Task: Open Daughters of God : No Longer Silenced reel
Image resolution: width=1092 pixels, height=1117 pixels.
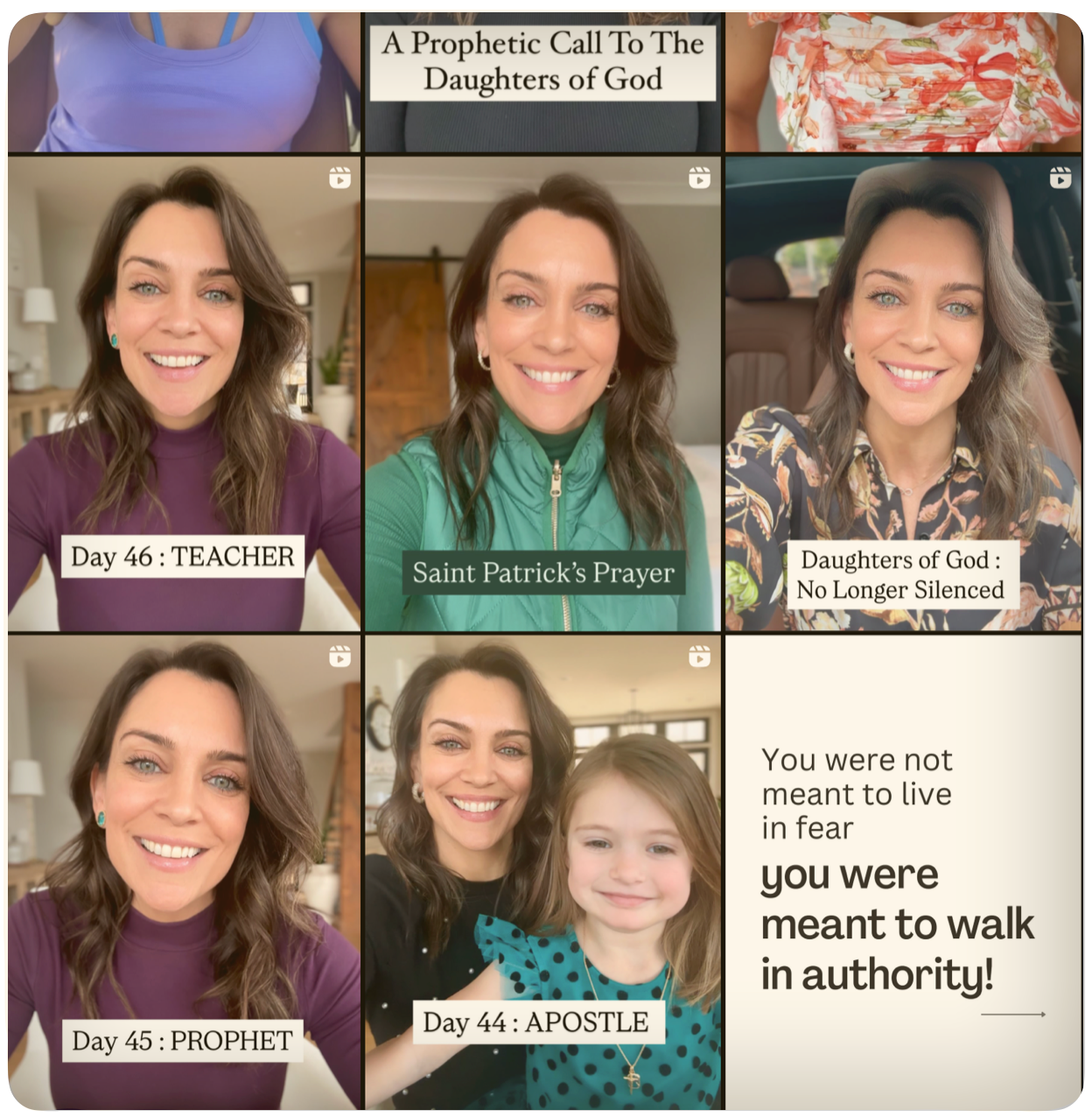Action: (903, 394)
